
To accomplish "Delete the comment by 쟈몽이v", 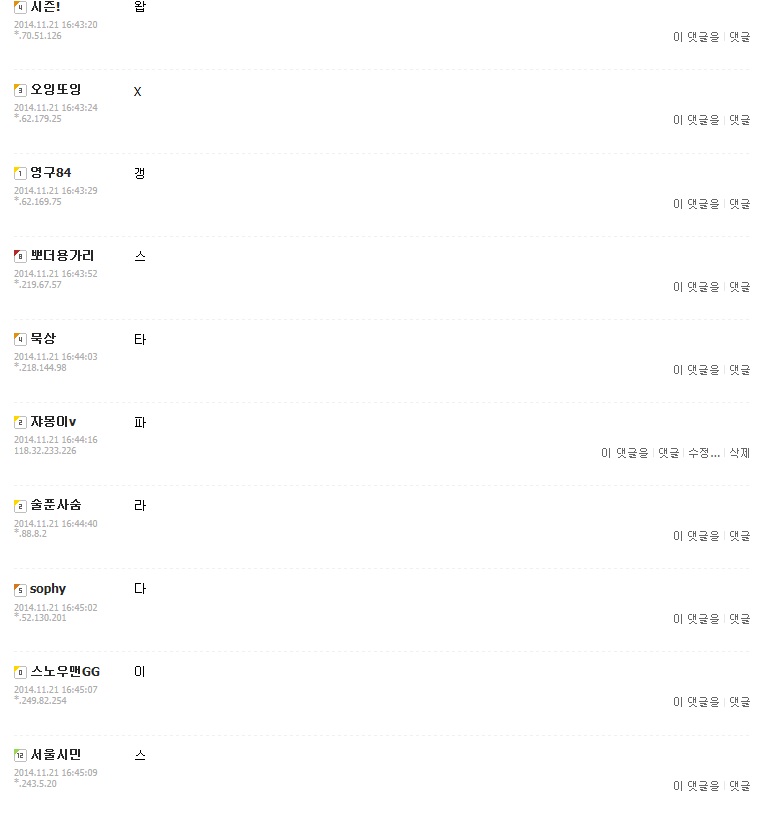I will 739,453.
